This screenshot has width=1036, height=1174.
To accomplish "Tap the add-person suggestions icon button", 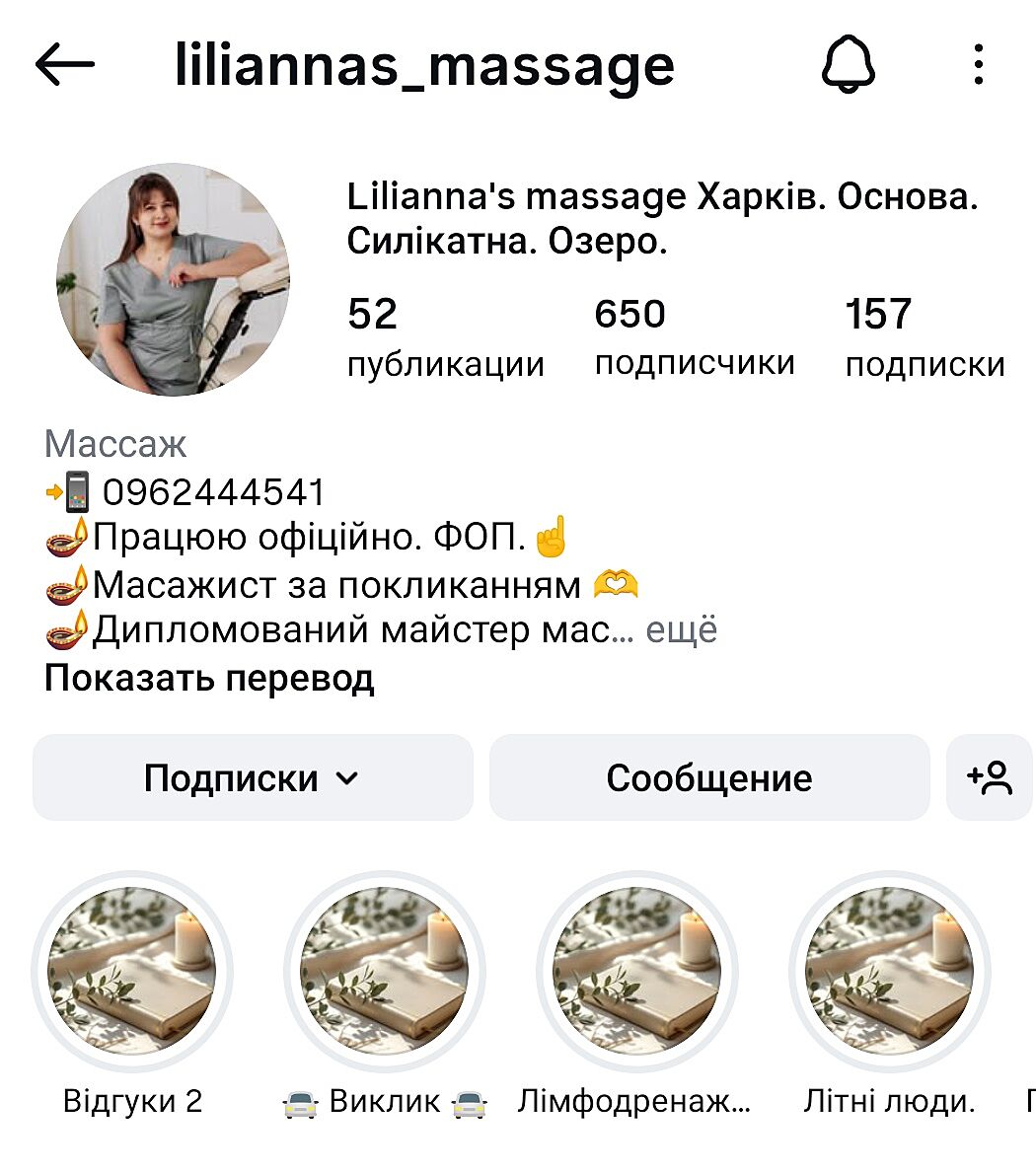I will 990,777.
